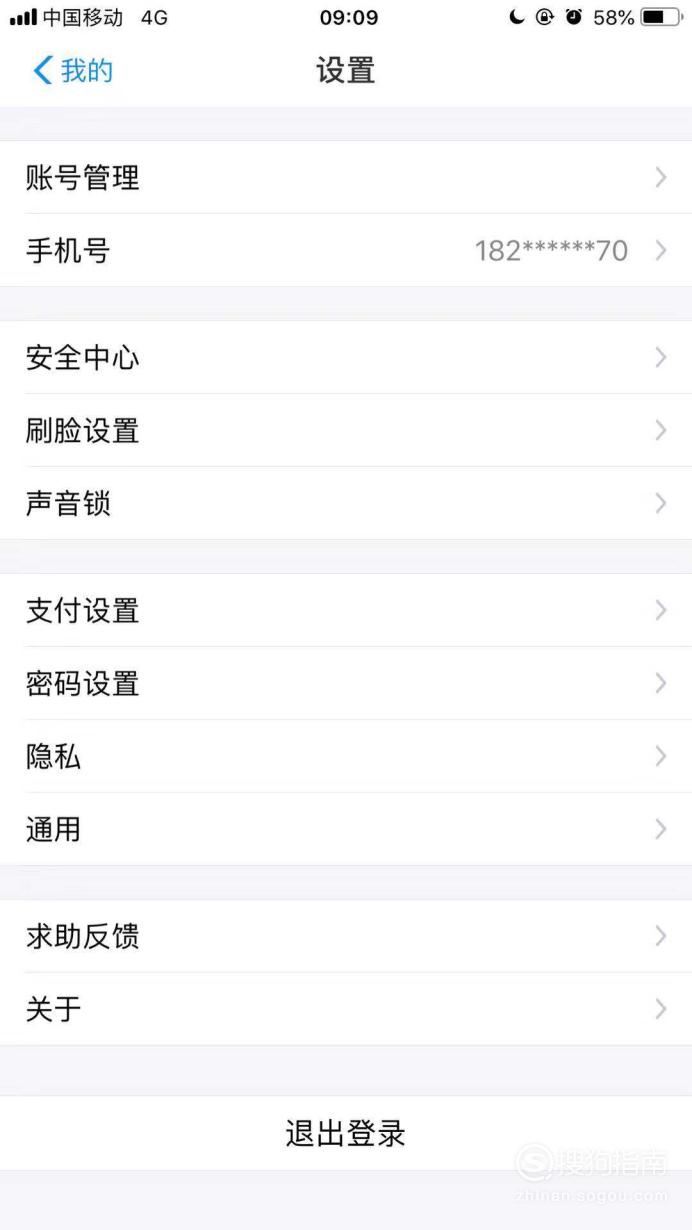Open 支付设置
This screenshot has width=692, height=1230.
(x=346, y=610)
